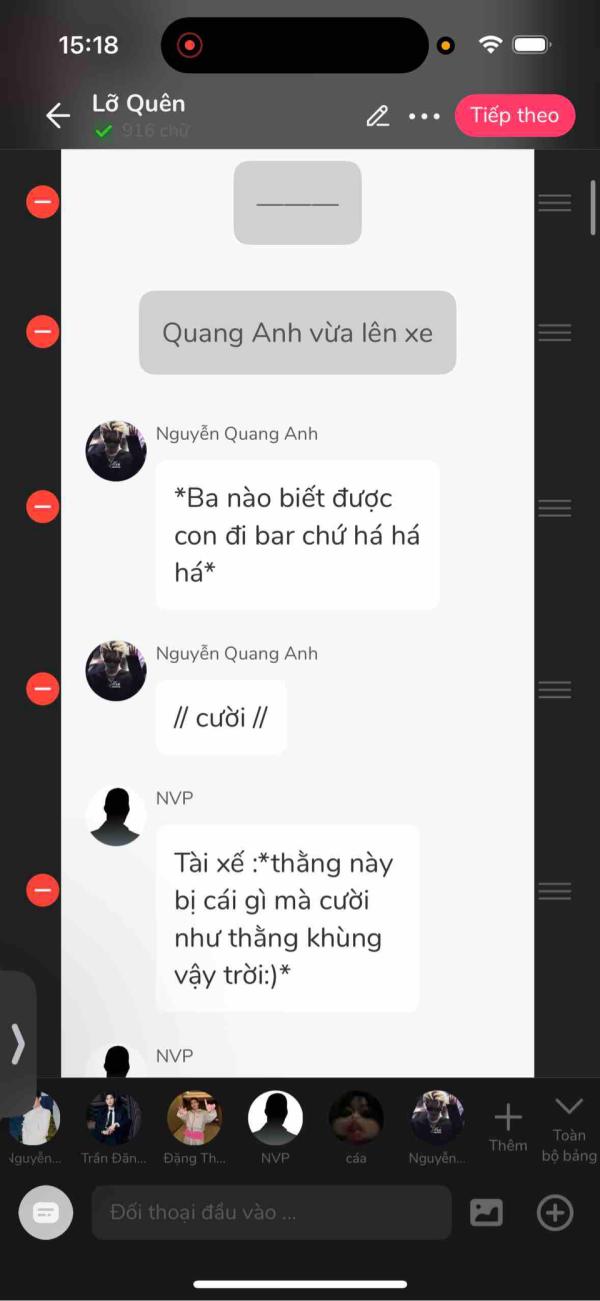This screenshot has width=600, height=1301.
Task: Add a new character with Thêm
Action: [508, 1127]
